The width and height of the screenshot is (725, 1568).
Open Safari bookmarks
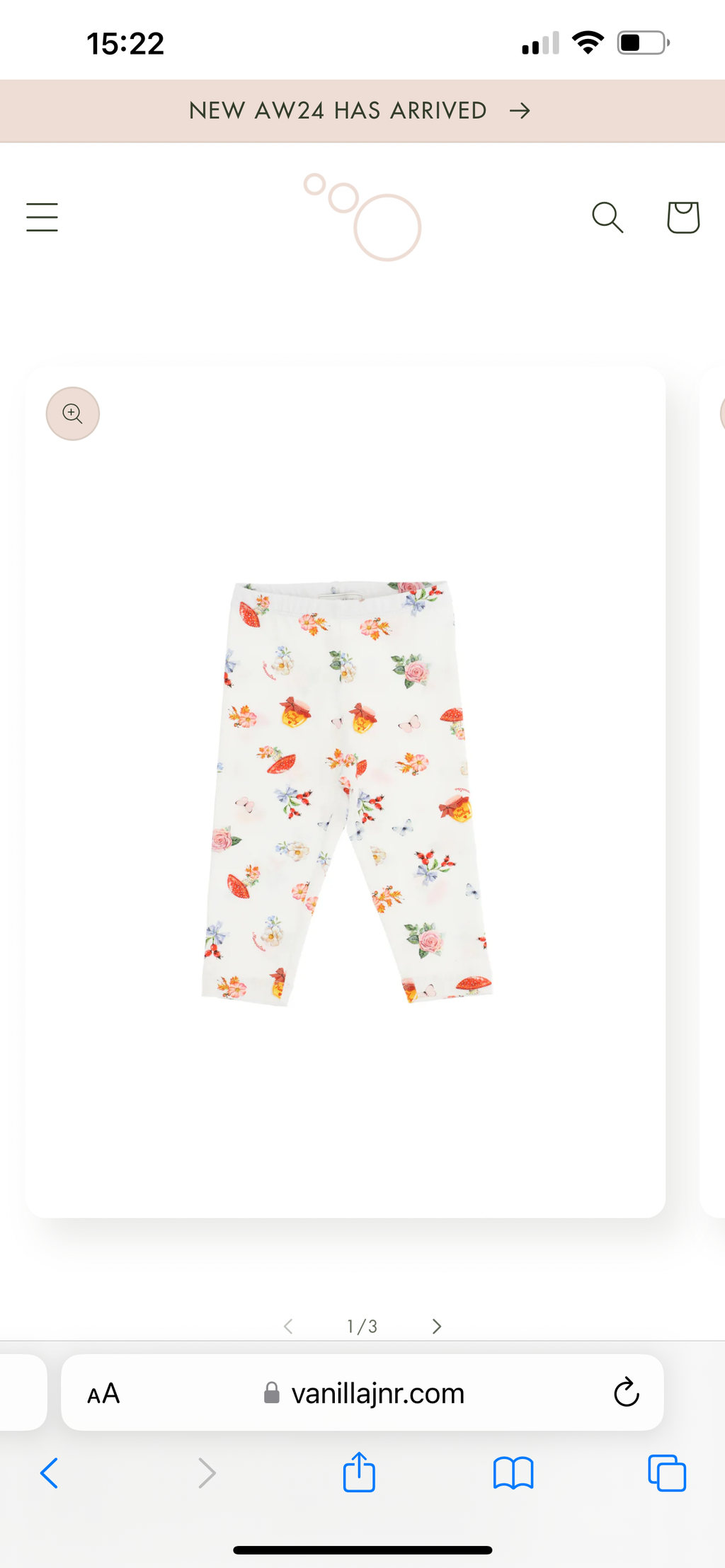(513, 1473)
